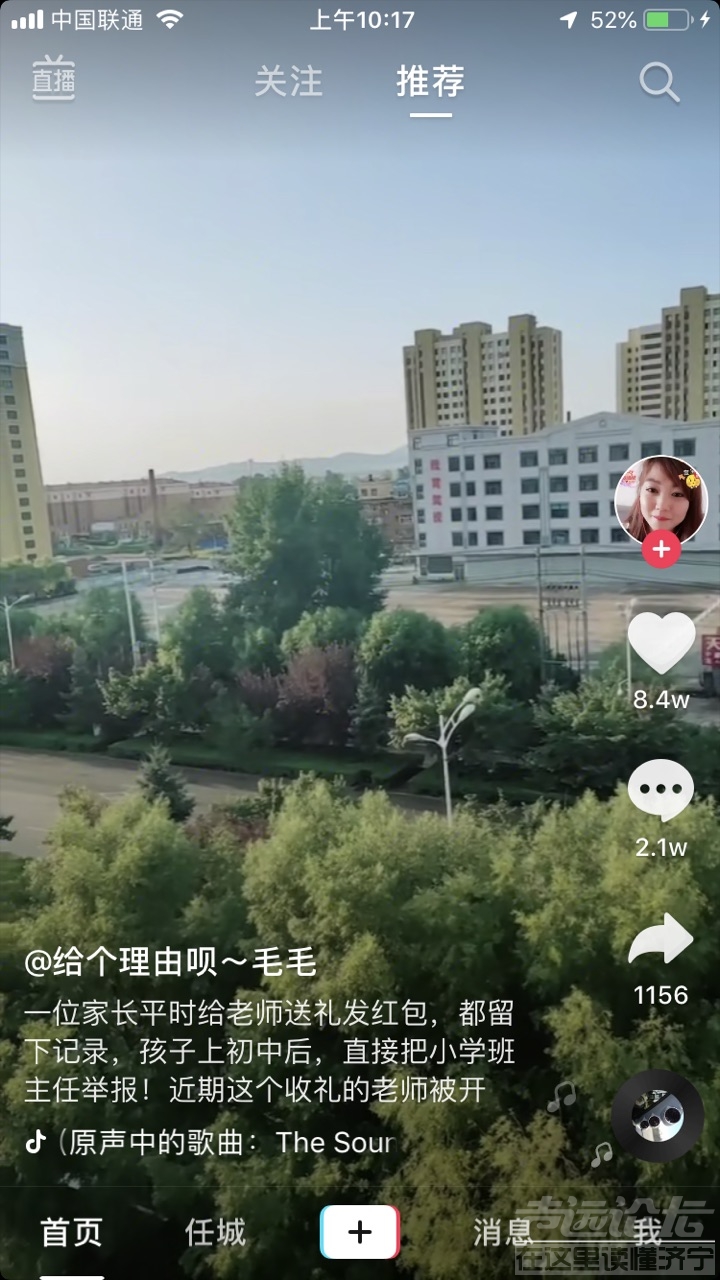Switch to the 关注 tab
Screen dimensions: 720x1280
pos(288,82)
